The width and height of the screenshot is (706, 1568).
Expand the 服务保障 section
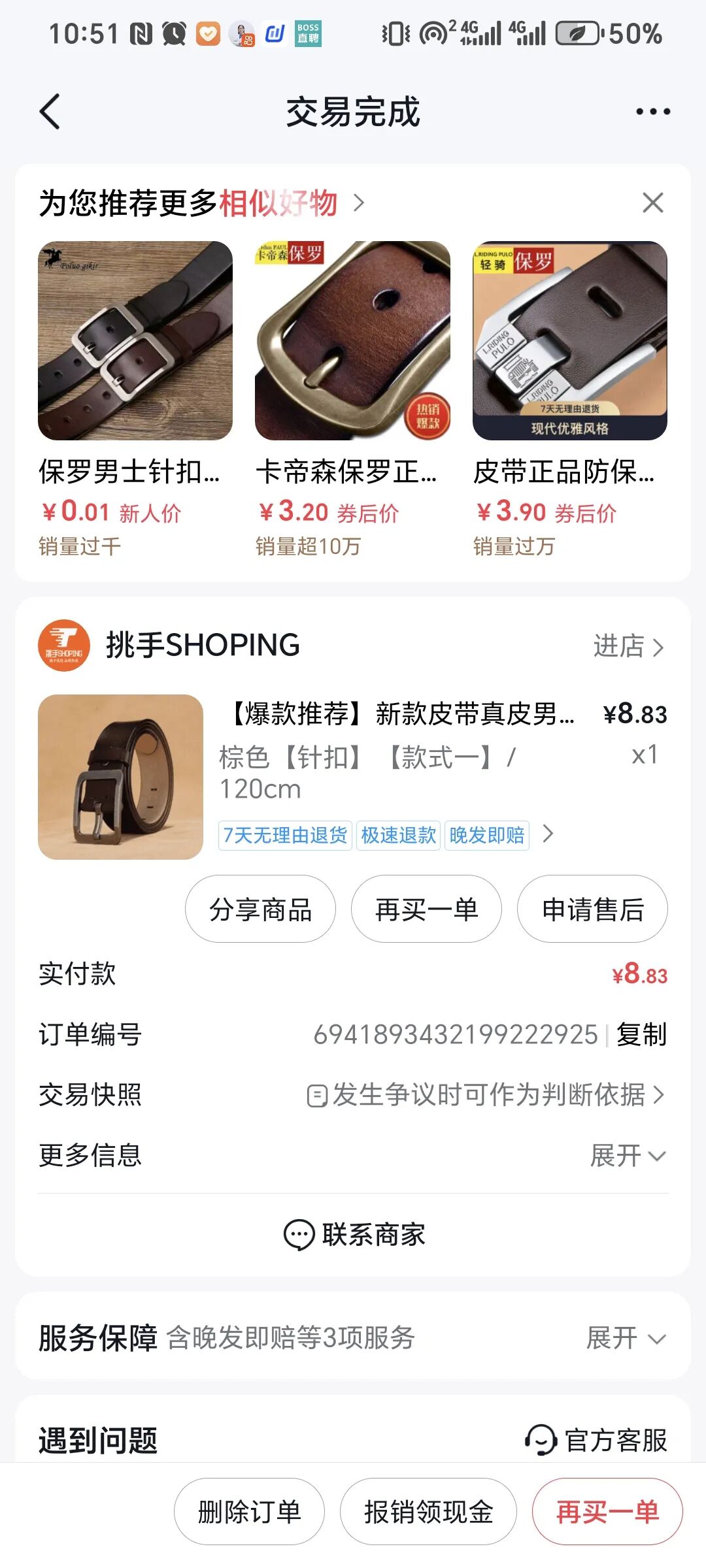pyautogui.click(x=626, y=1338)
